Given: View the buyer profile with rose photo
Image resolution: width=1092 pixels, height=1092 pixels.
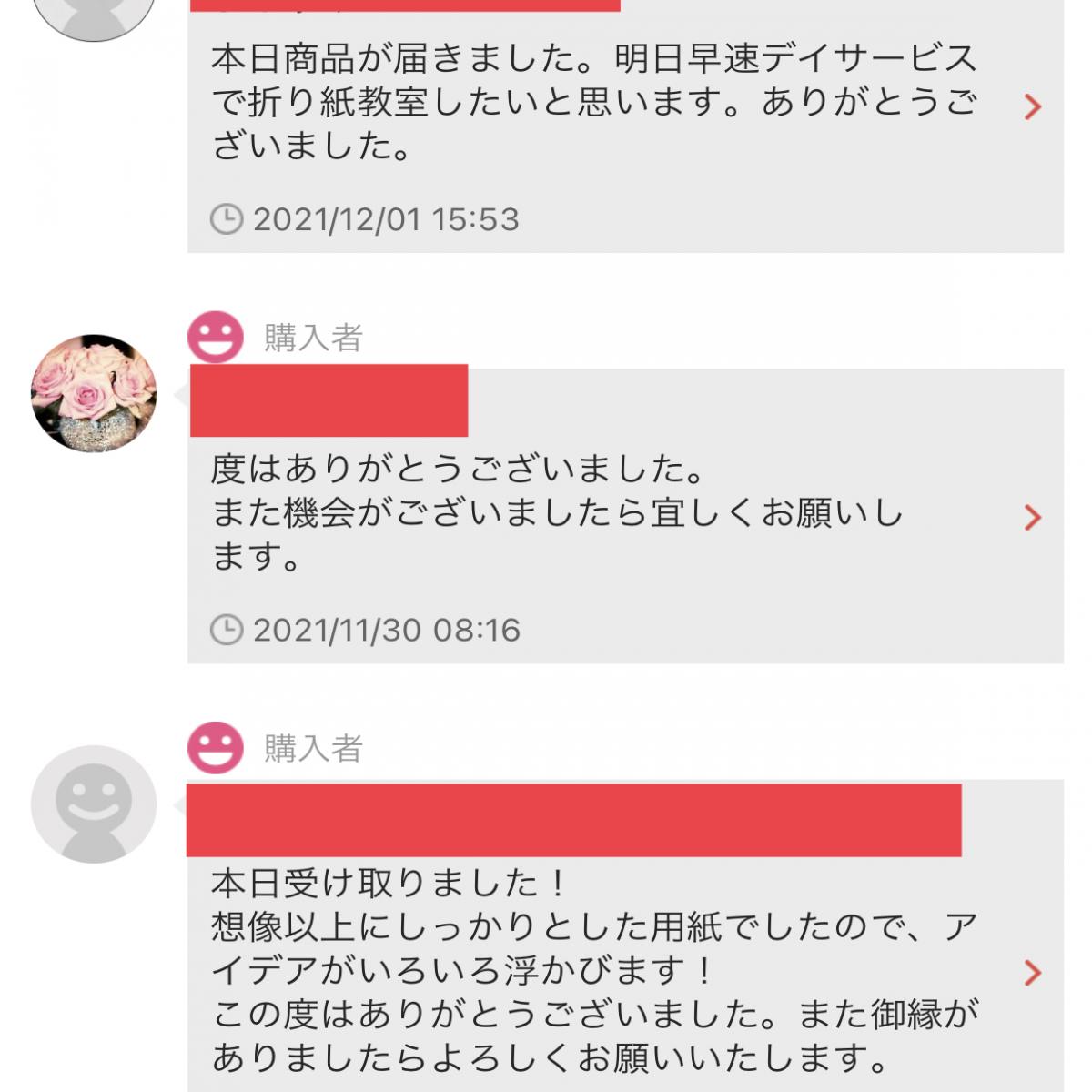Looking at the screenshot, I should pos(94,392).
